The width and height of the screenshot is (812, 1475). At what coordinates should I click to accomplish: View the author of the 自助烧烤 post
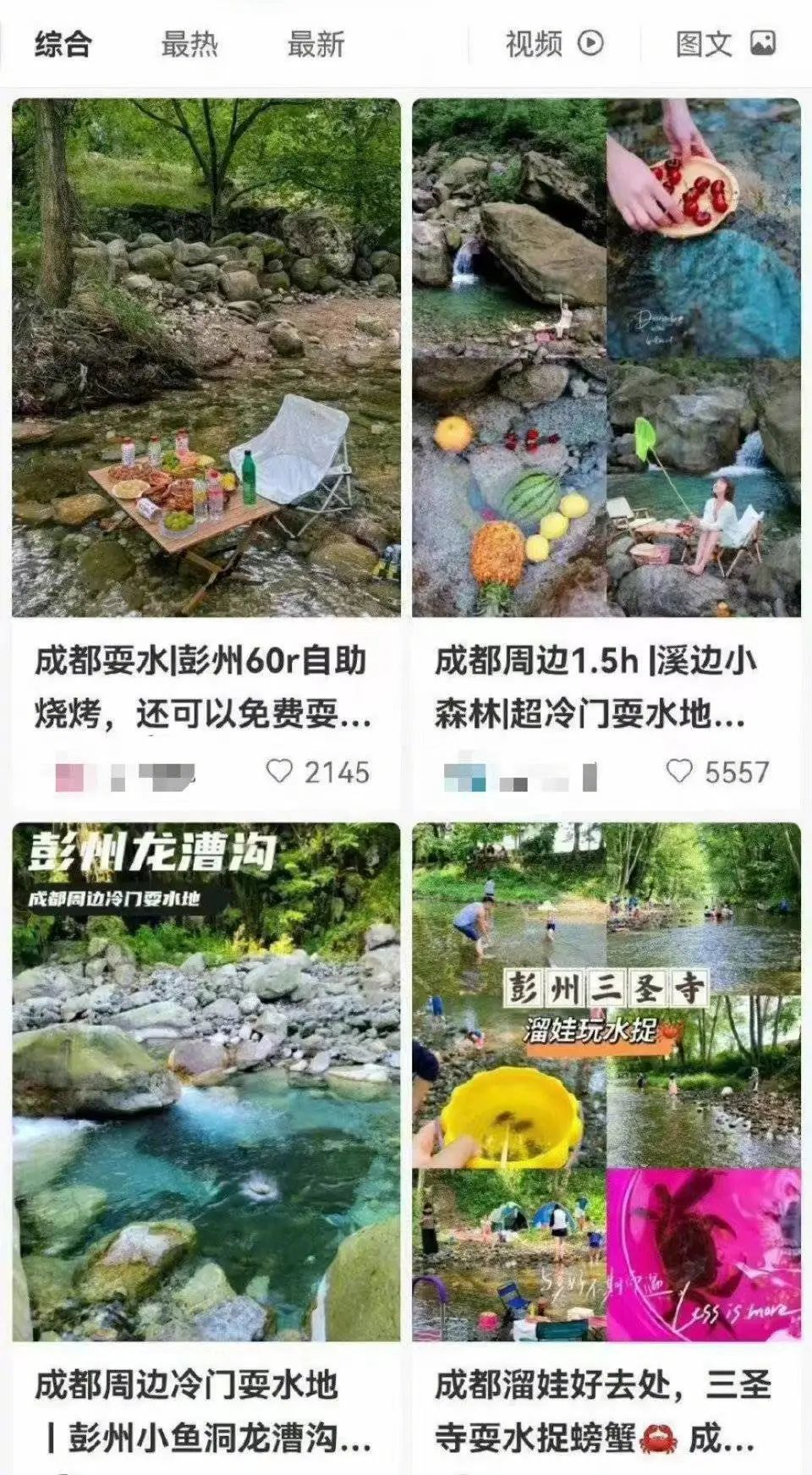click(124, 776)
